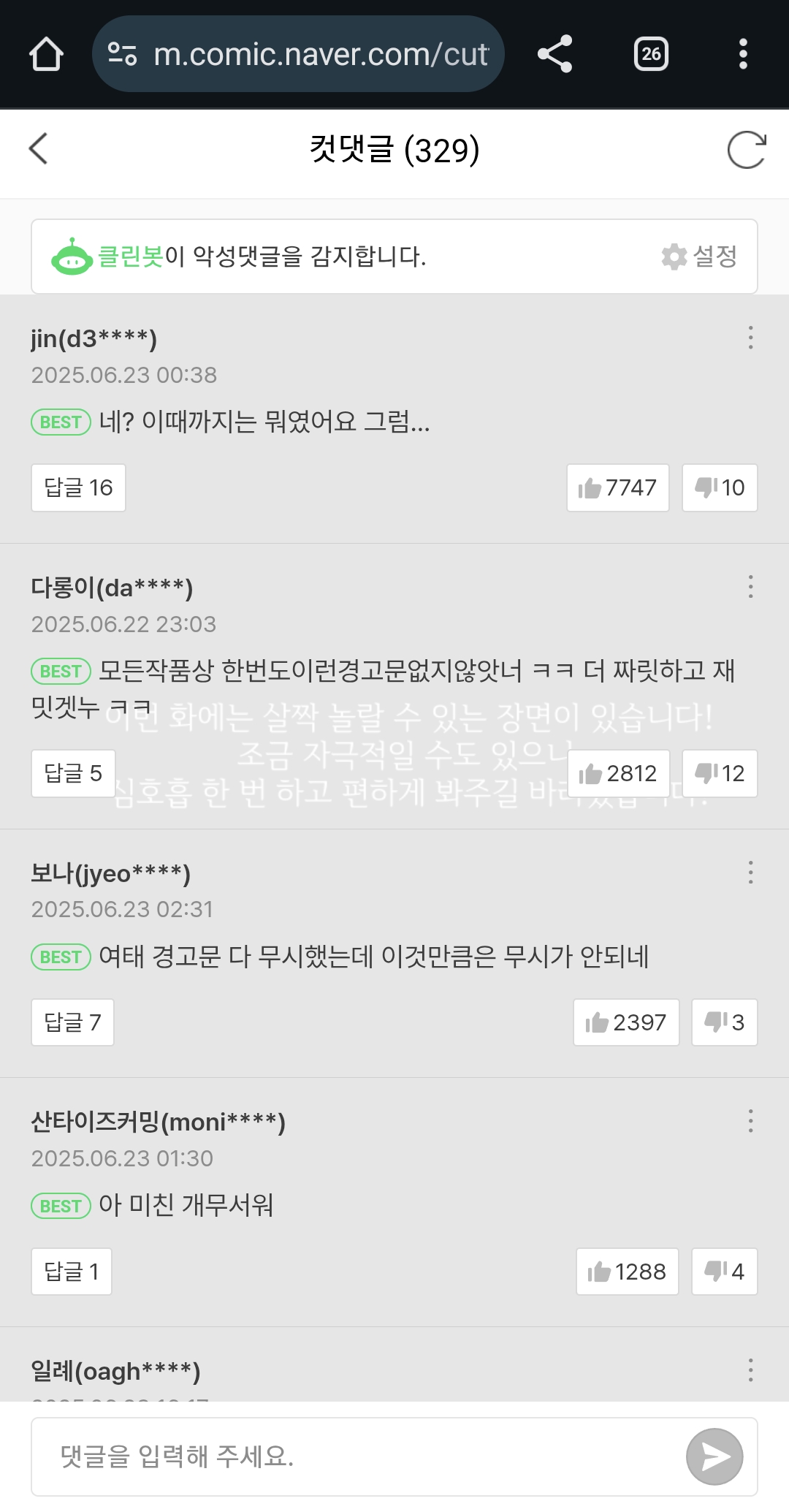Dislike 보나's comment
789x1512 pixels.
[x=725, y=1022]
